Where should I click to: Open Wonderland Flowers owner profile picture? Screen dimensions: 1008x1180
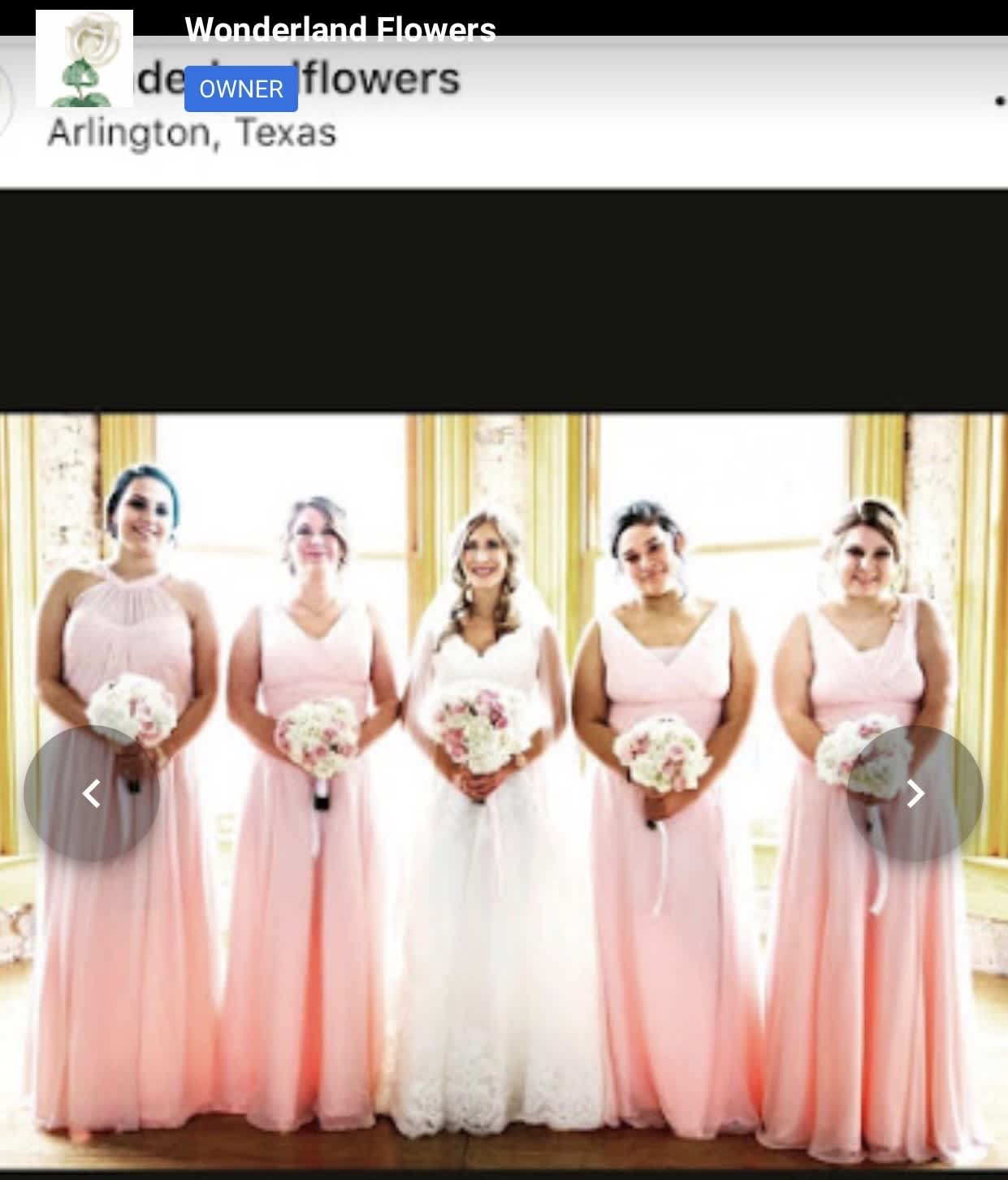pyautogui.click(x=84, y=58)
